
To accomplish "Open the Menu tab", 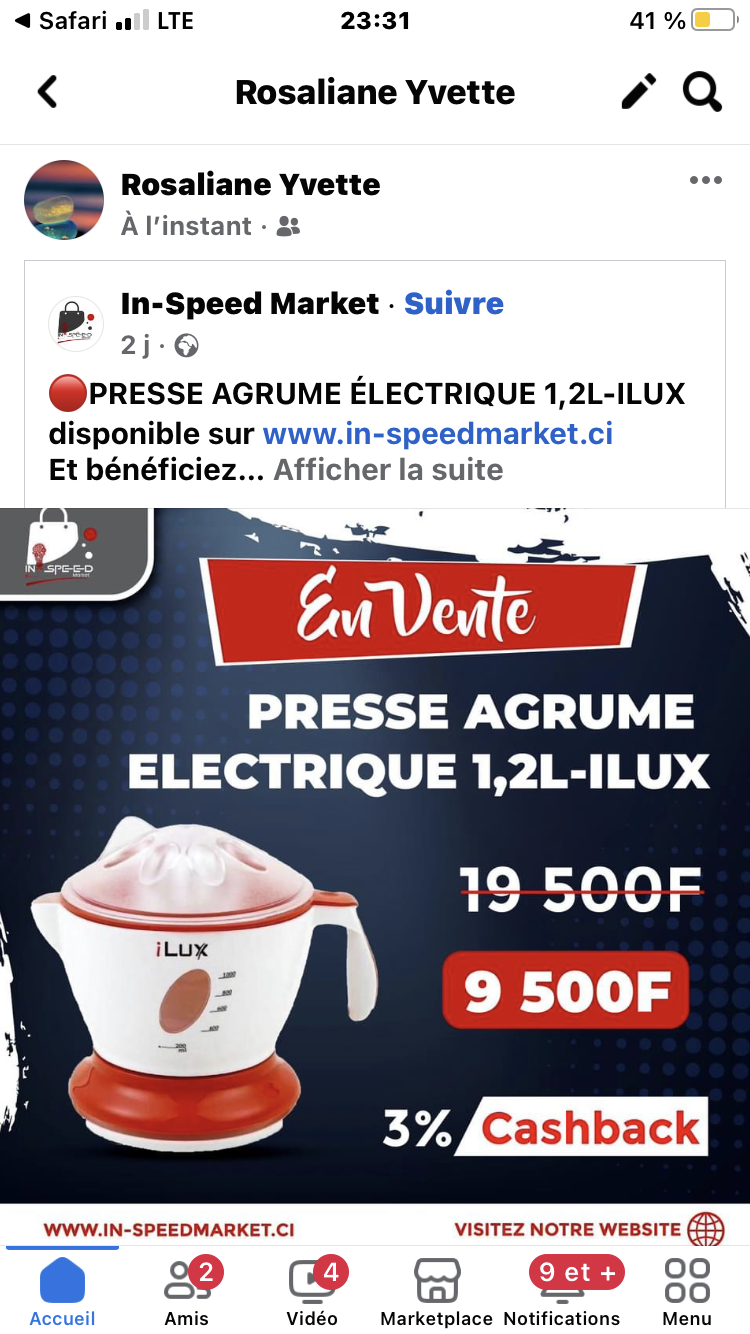I will [687, 1290].
